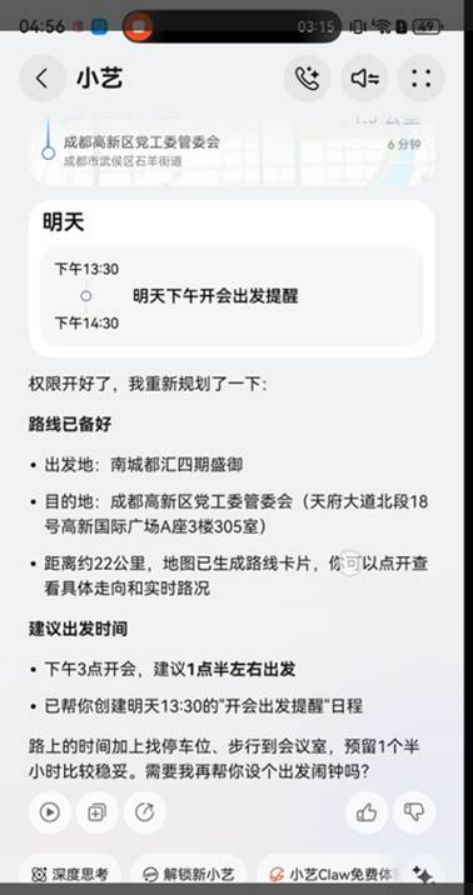Give the reply a thumbs down
This screenshot has height=895, width=473.
point(414,812)
